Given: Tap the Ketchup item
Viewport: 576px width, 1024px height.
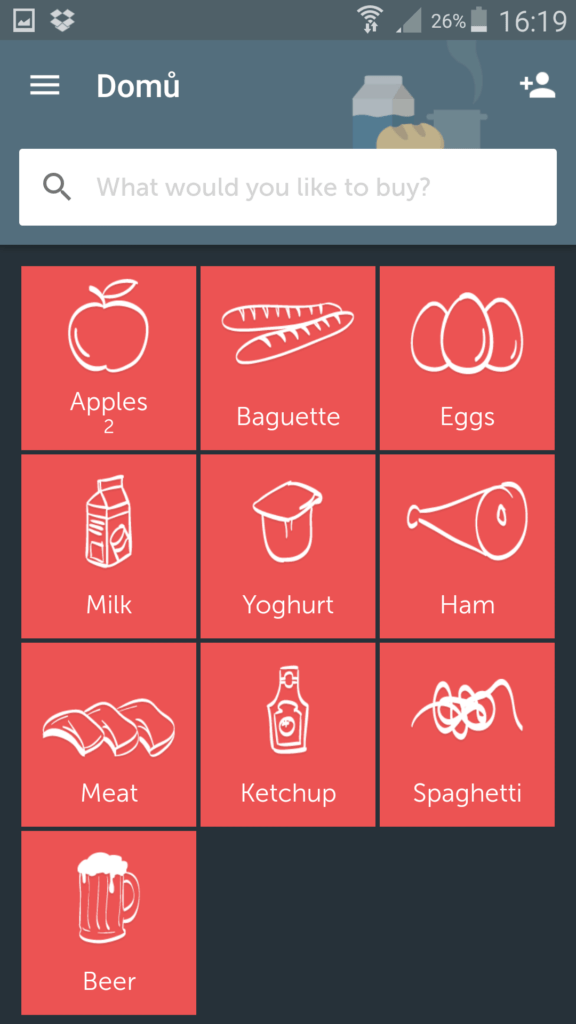Looking at the screenshot, I should tap(288, 735).
